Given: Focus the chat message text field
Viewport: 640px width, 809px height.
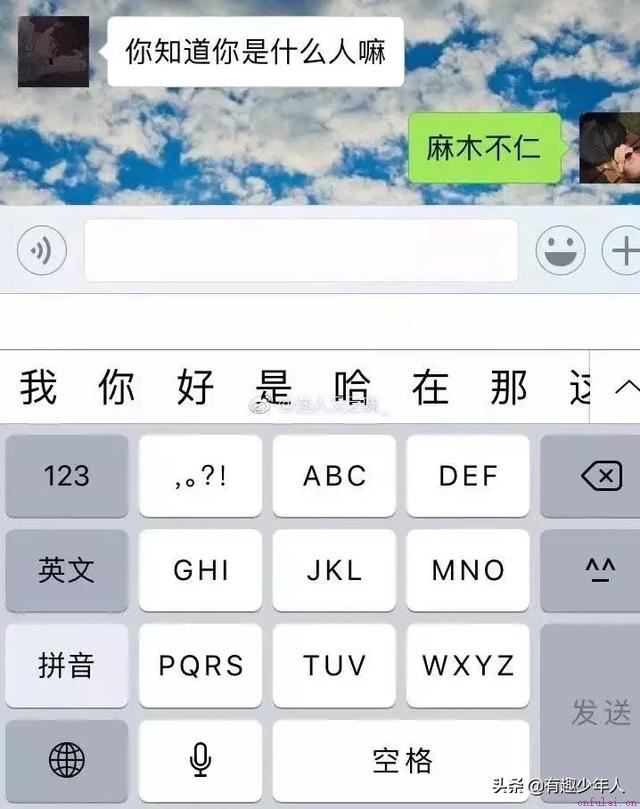Looking at the screenshot, I should pos(300,250).
